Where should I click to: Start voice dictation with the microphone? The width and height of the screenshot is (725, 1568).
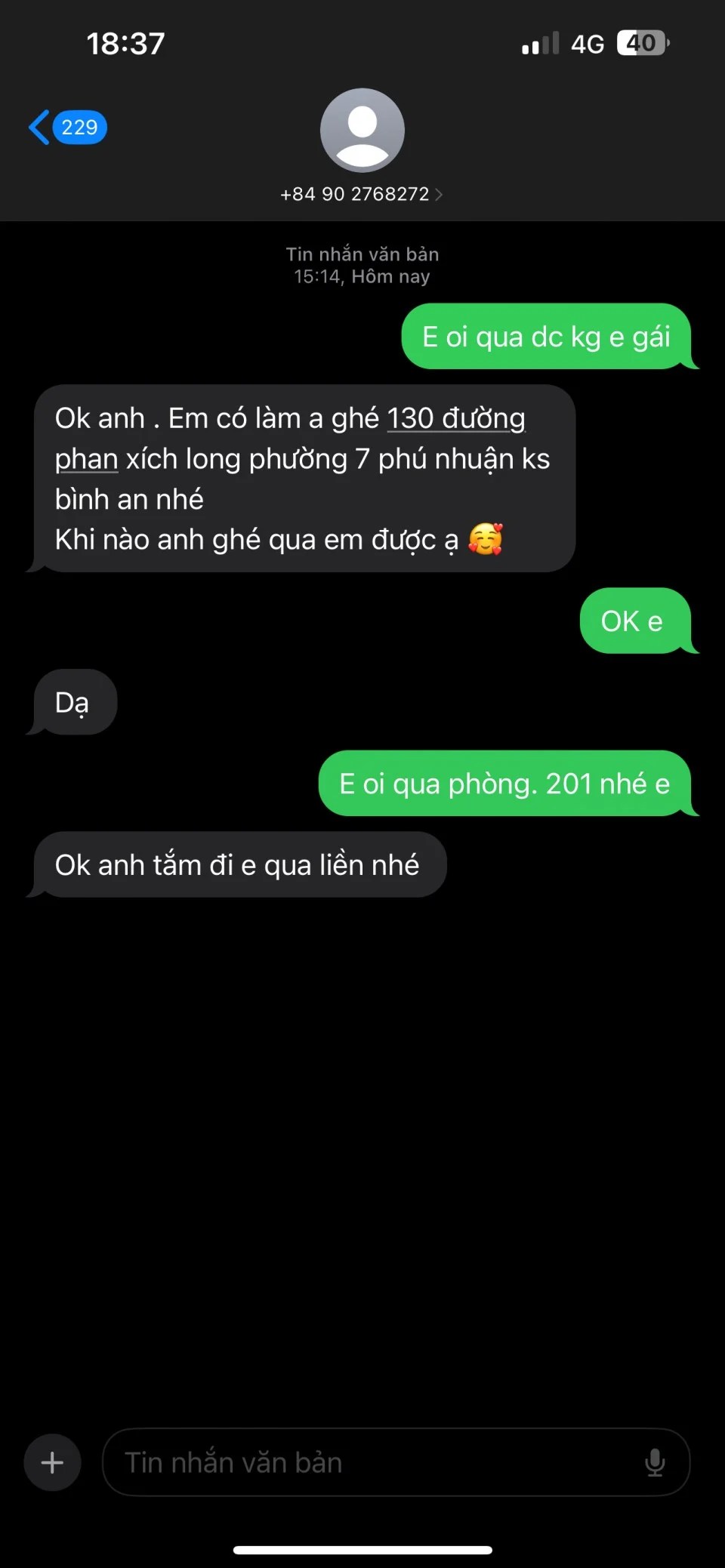(654, 1462)
